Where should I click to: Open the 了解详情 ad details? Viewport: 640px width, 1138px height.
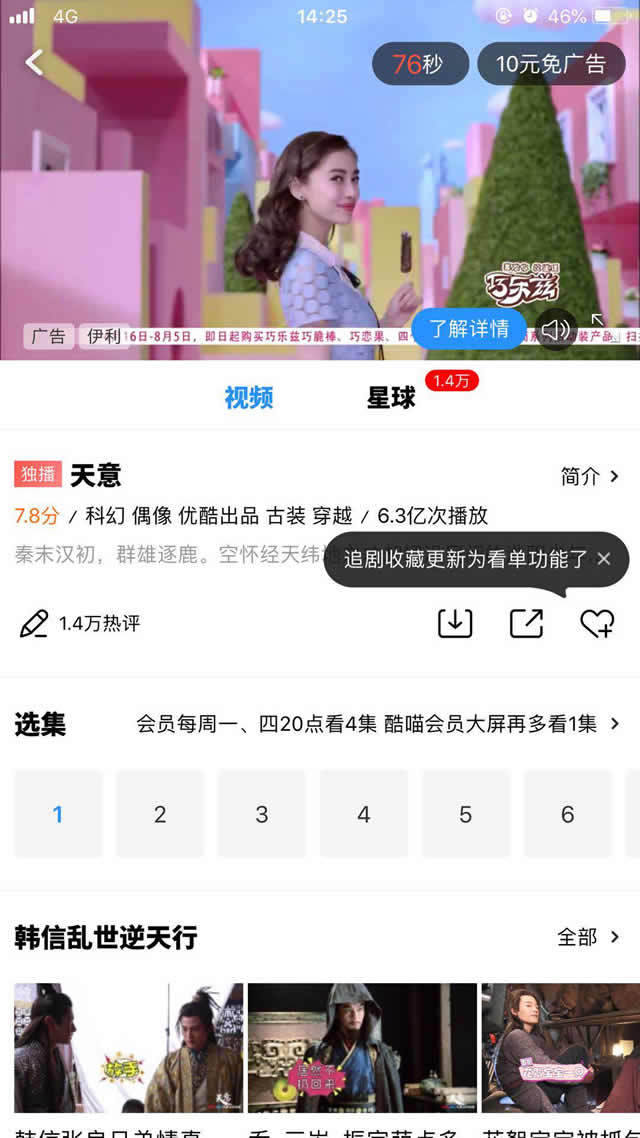[x=469, y=329]
